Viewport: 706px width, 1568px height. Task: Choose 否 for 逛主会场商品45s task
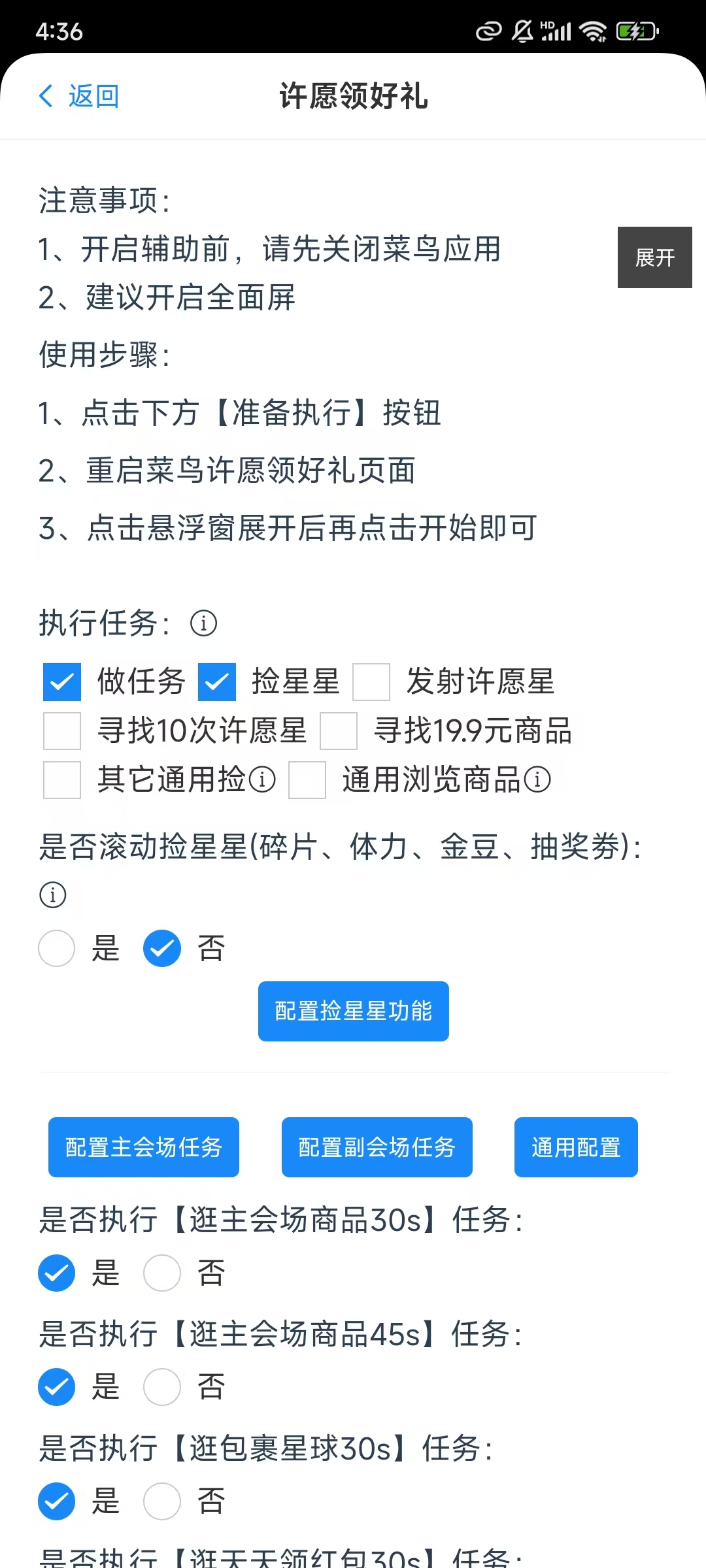click(162, 1387)
